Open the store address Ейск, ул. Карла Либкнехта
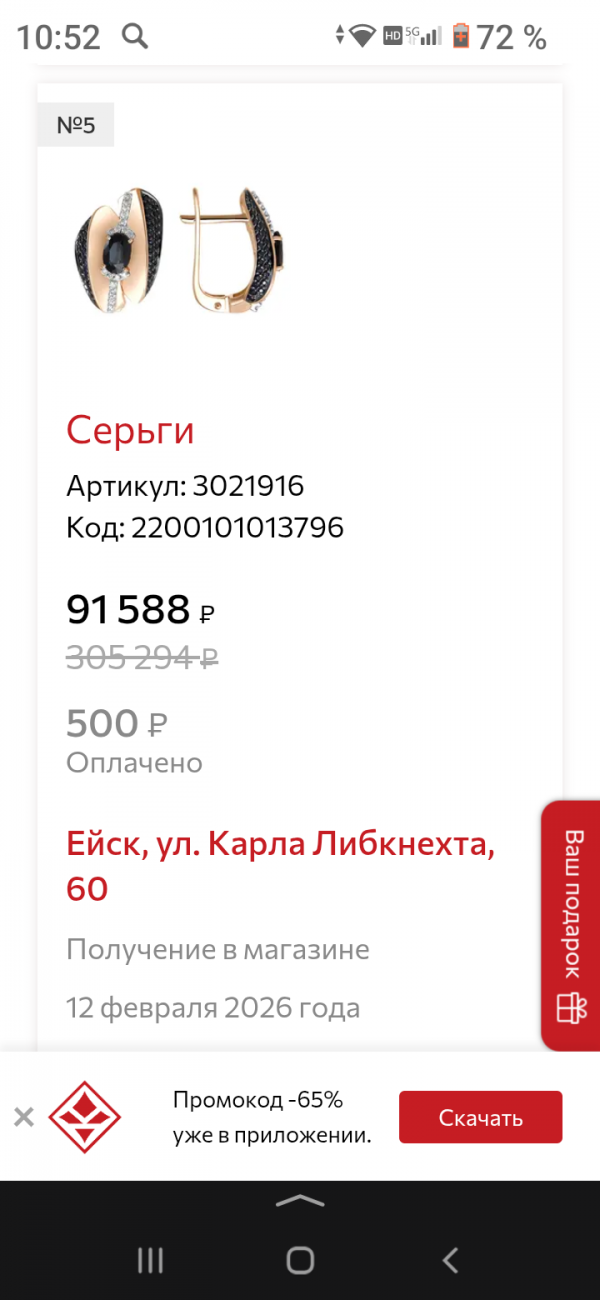600x1300 pixels. tap(280, 866)
